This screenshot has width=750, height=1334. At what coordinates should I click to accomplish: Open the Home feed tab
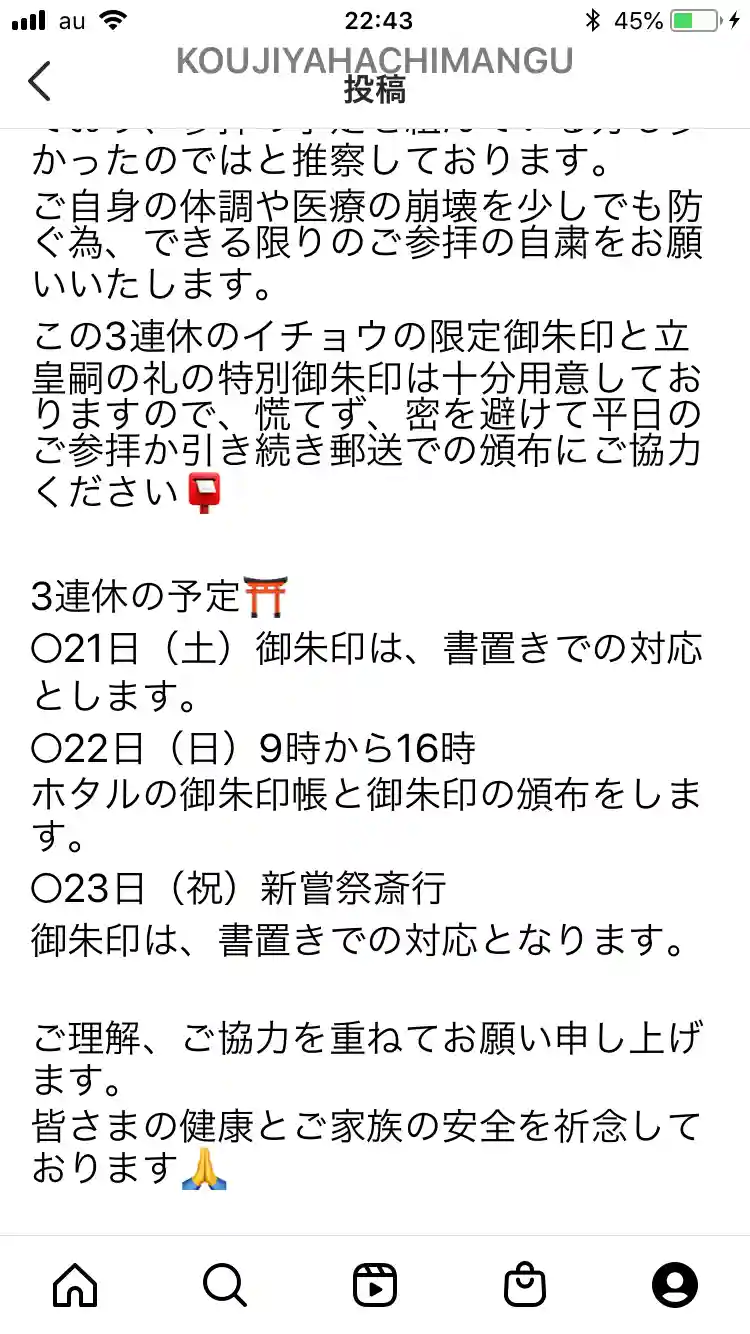point(75,1284)
